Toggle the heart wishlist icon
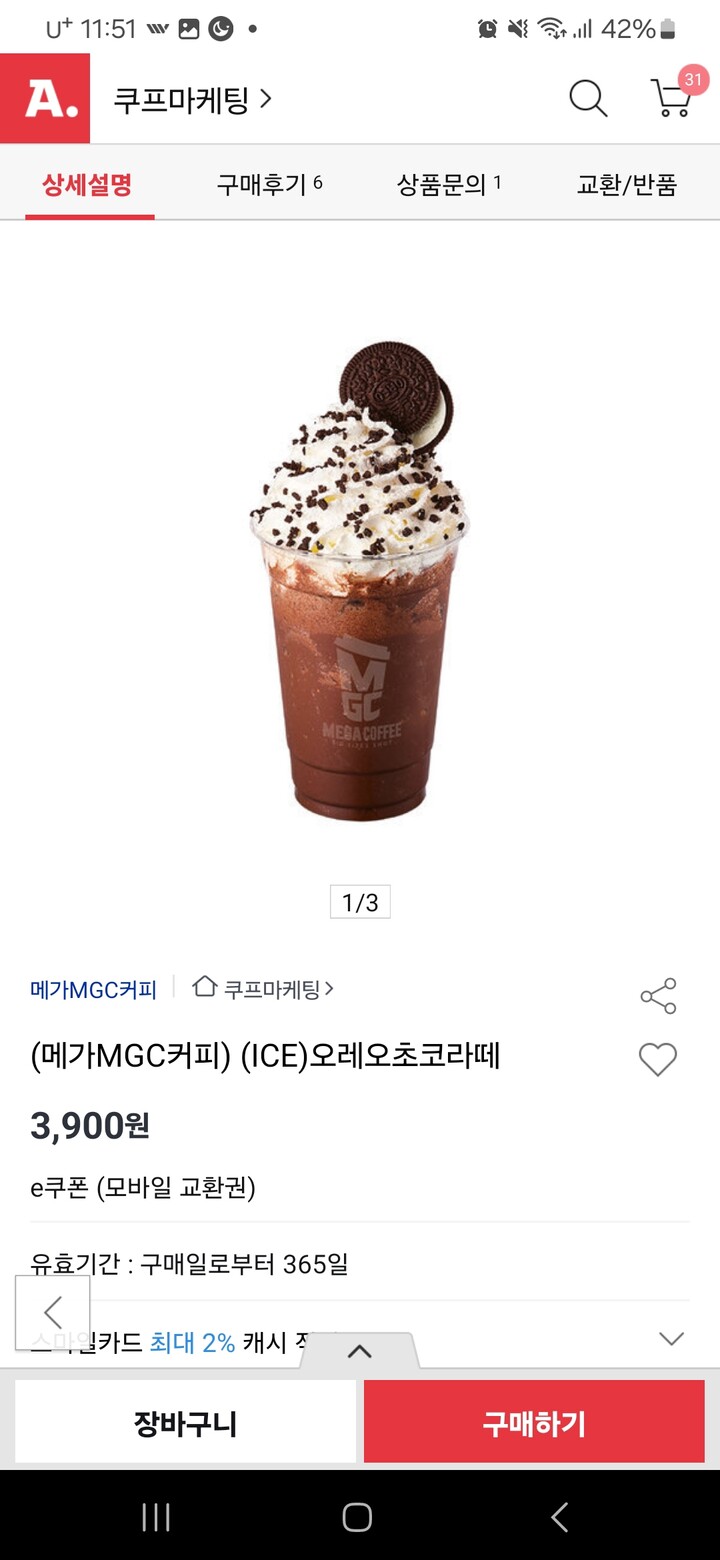The image size is (720, 1560). coord(658,1060)
